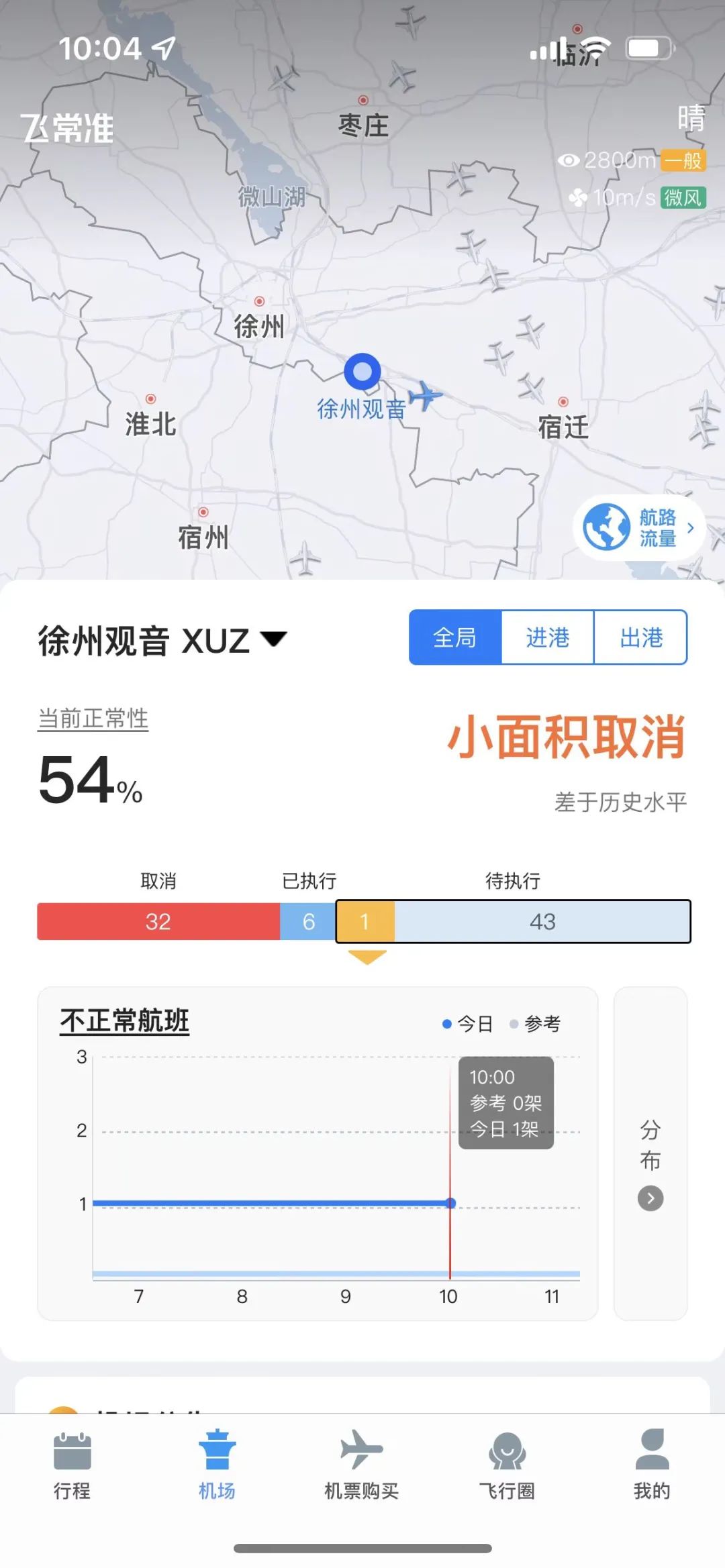
Task: Select the 全局 overview segment
Action: pyautogui.click(x=455, y=637)
